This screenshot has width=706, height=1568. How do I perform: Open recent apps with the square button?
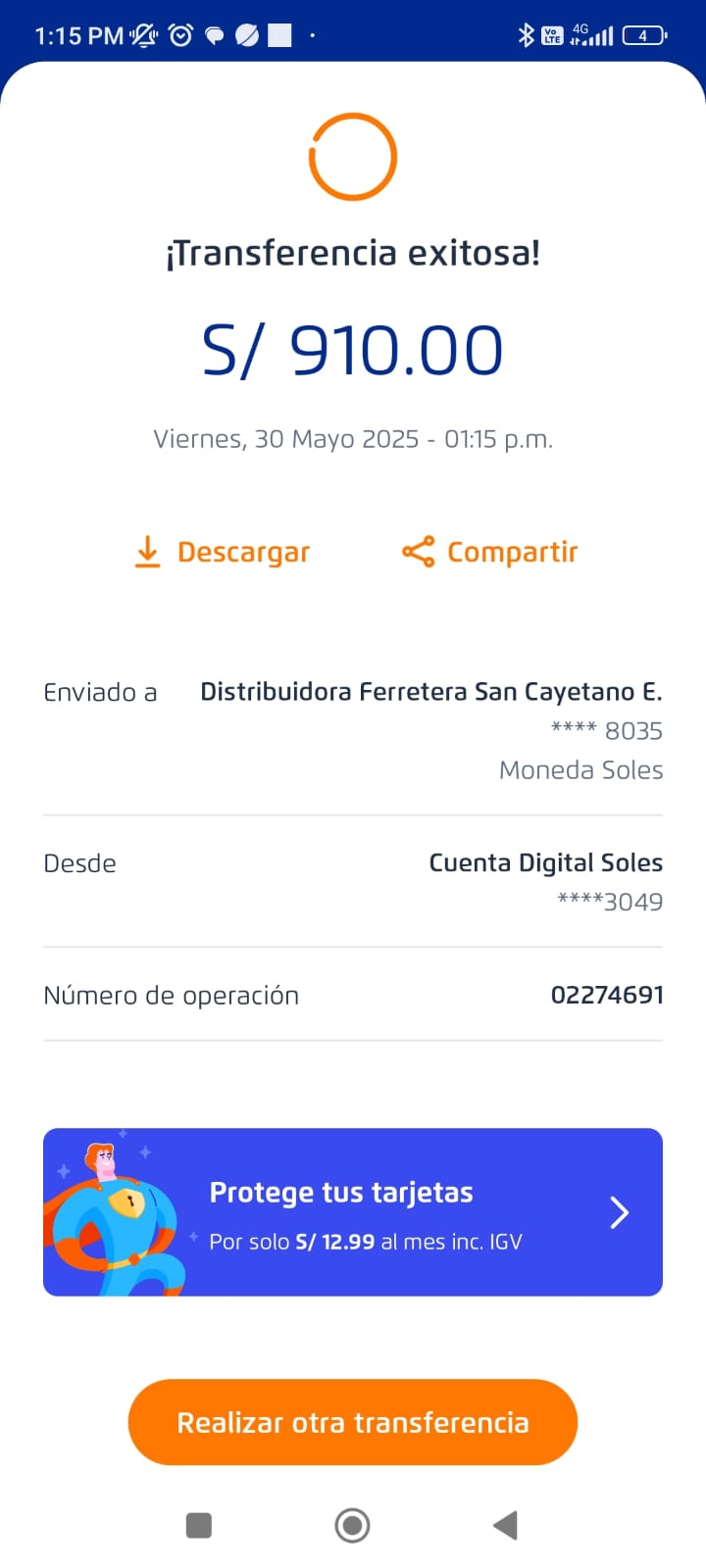coord(199,1525)
